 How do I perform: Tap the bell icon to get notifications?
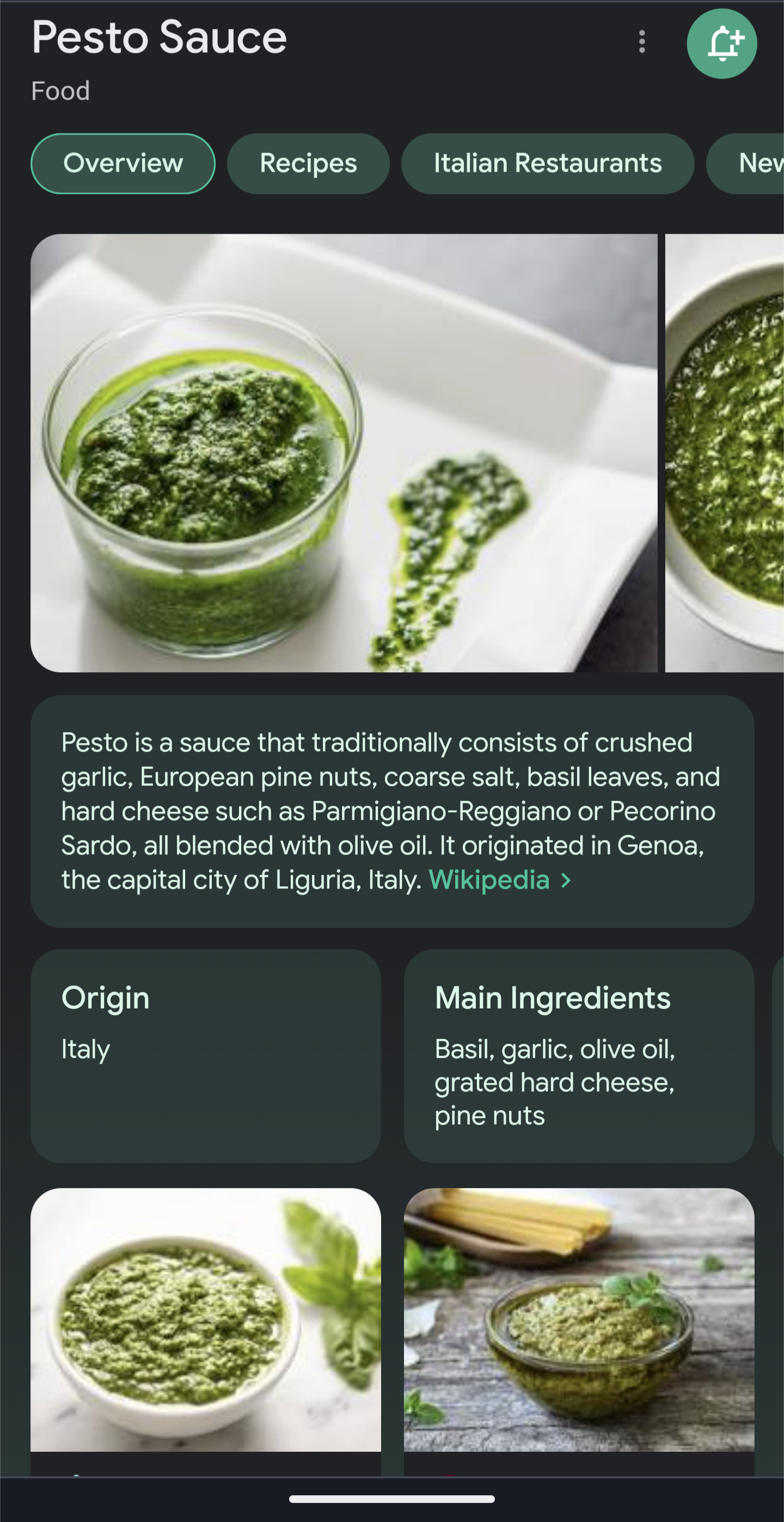click(x=721, y=44)
